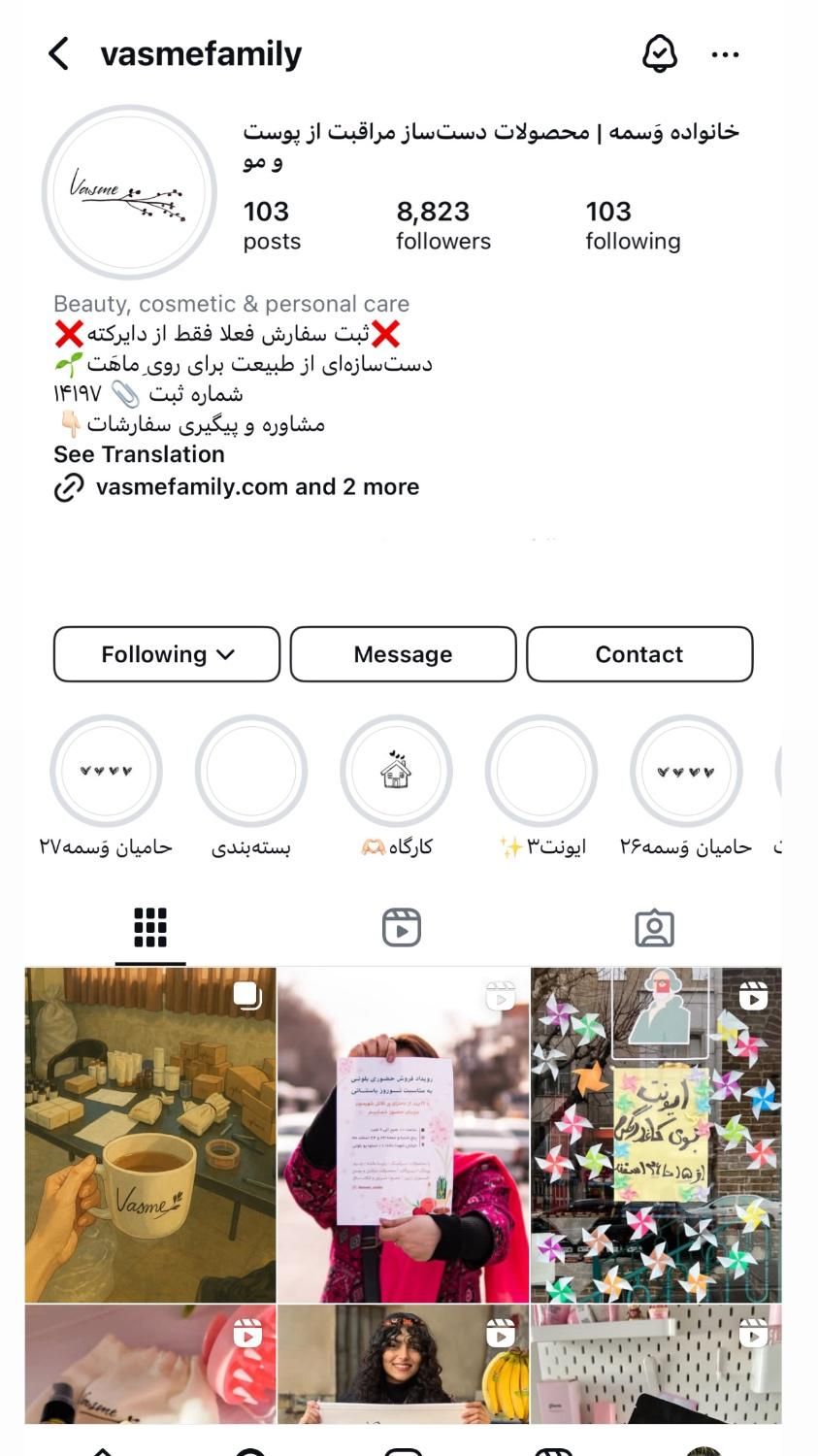View the 8,823 followers list
Viewport: 818px width, 1456px height.
(x=442, y=225)
